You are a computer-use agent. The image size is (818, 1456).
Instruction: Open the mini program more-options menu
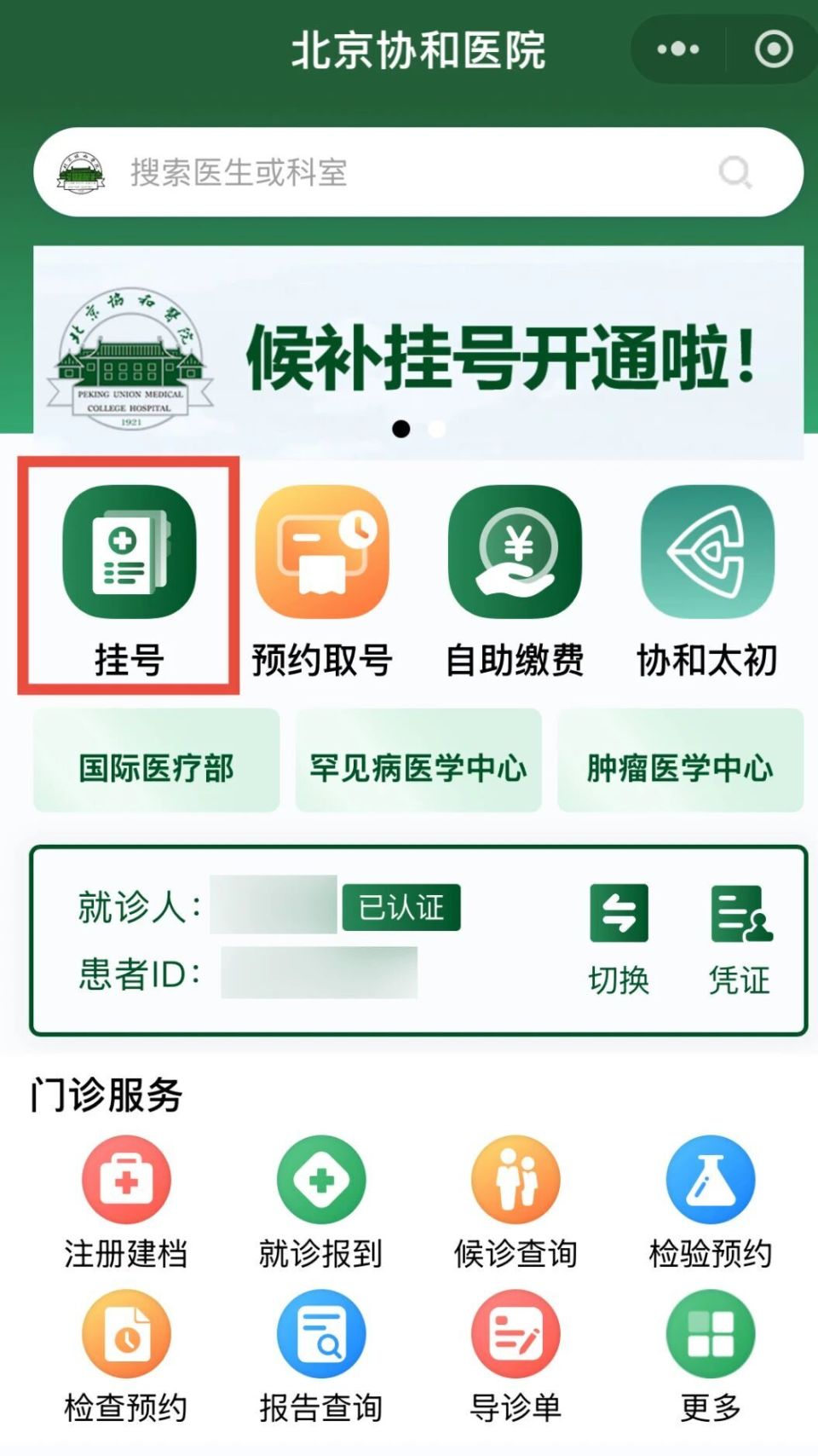coord(678,49)
